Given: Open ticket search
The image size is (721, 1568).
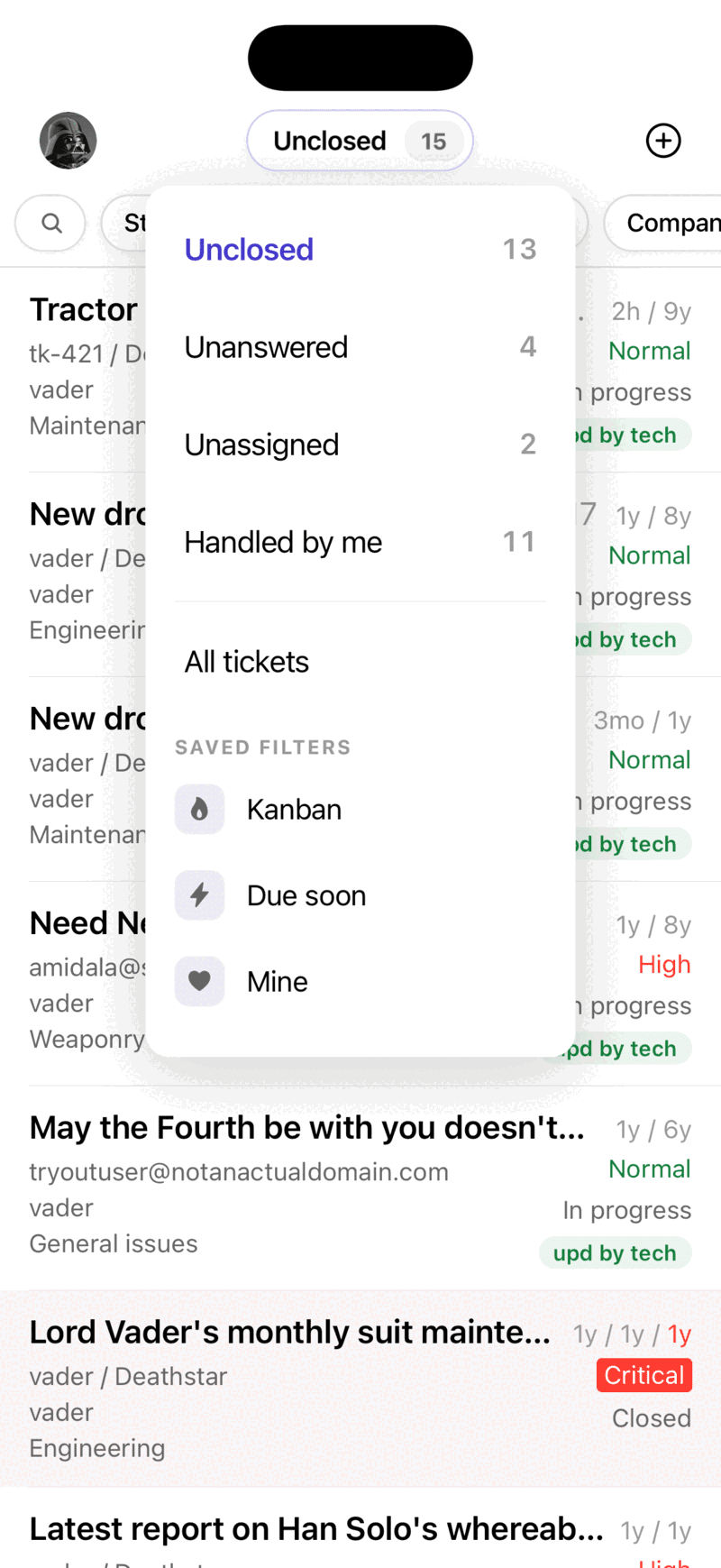Looking at the screenshot, I should point(51,223).
